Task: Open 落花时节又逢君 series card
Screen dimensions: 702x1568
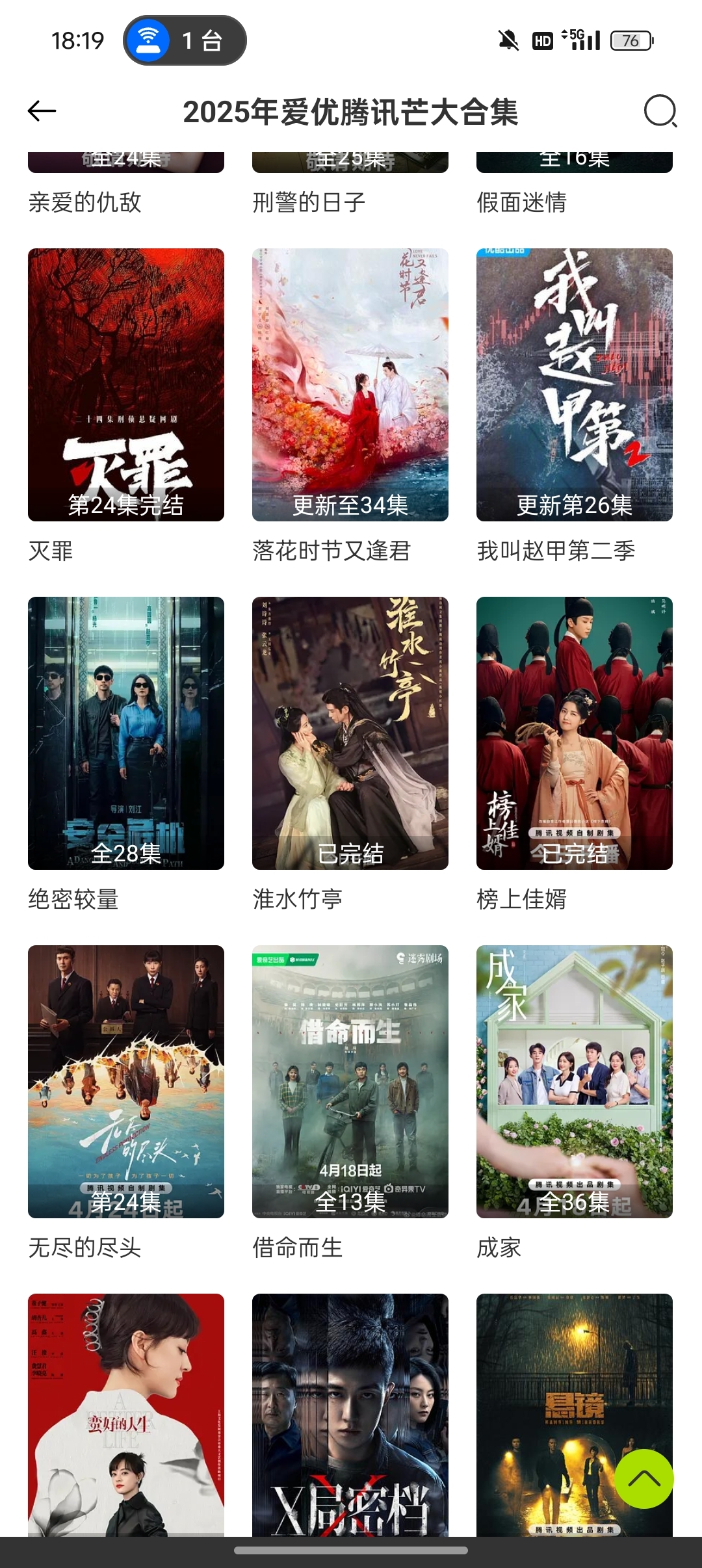Action: pos(350,384)
